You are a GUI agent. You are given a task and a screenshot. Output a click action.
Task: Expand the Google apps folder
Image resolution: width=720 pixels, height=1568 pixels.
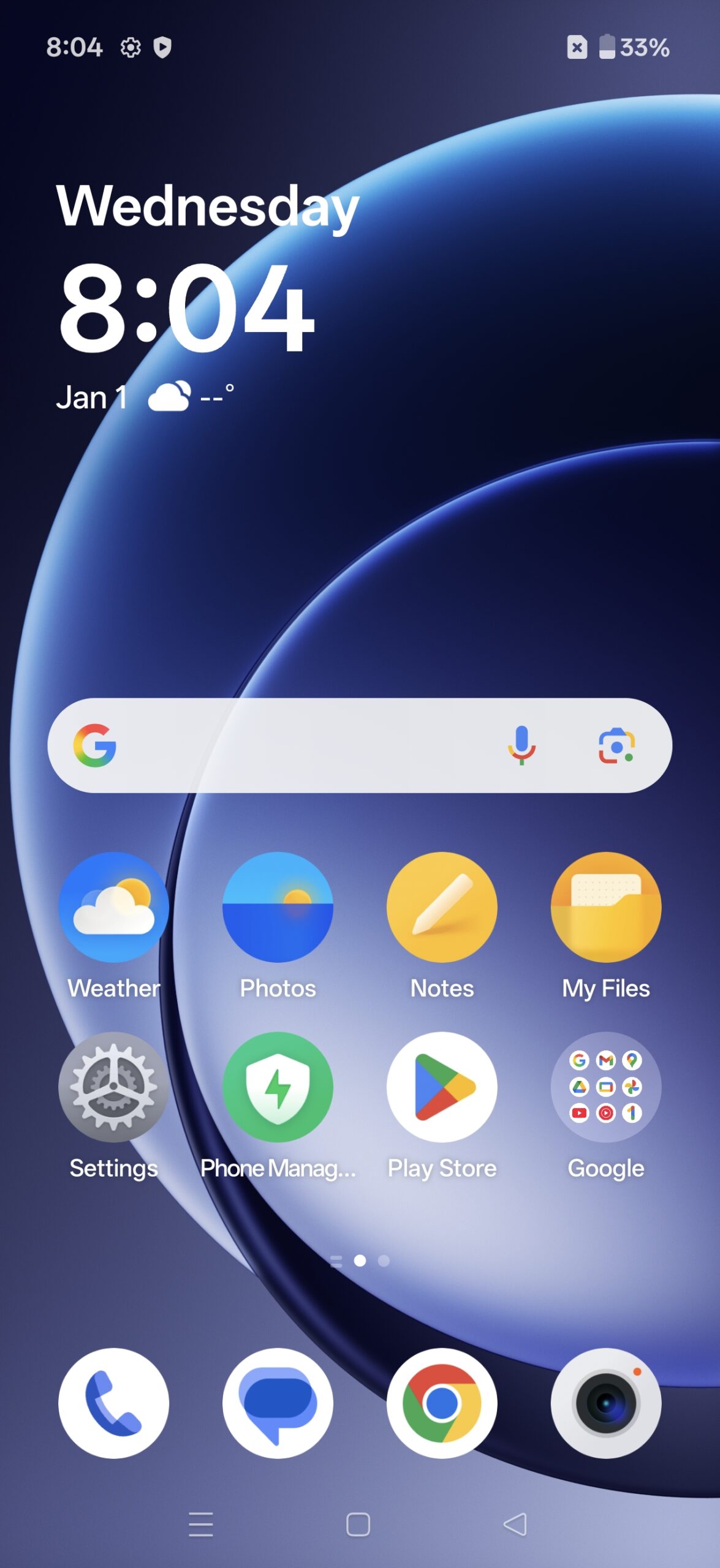[605, 1087]
